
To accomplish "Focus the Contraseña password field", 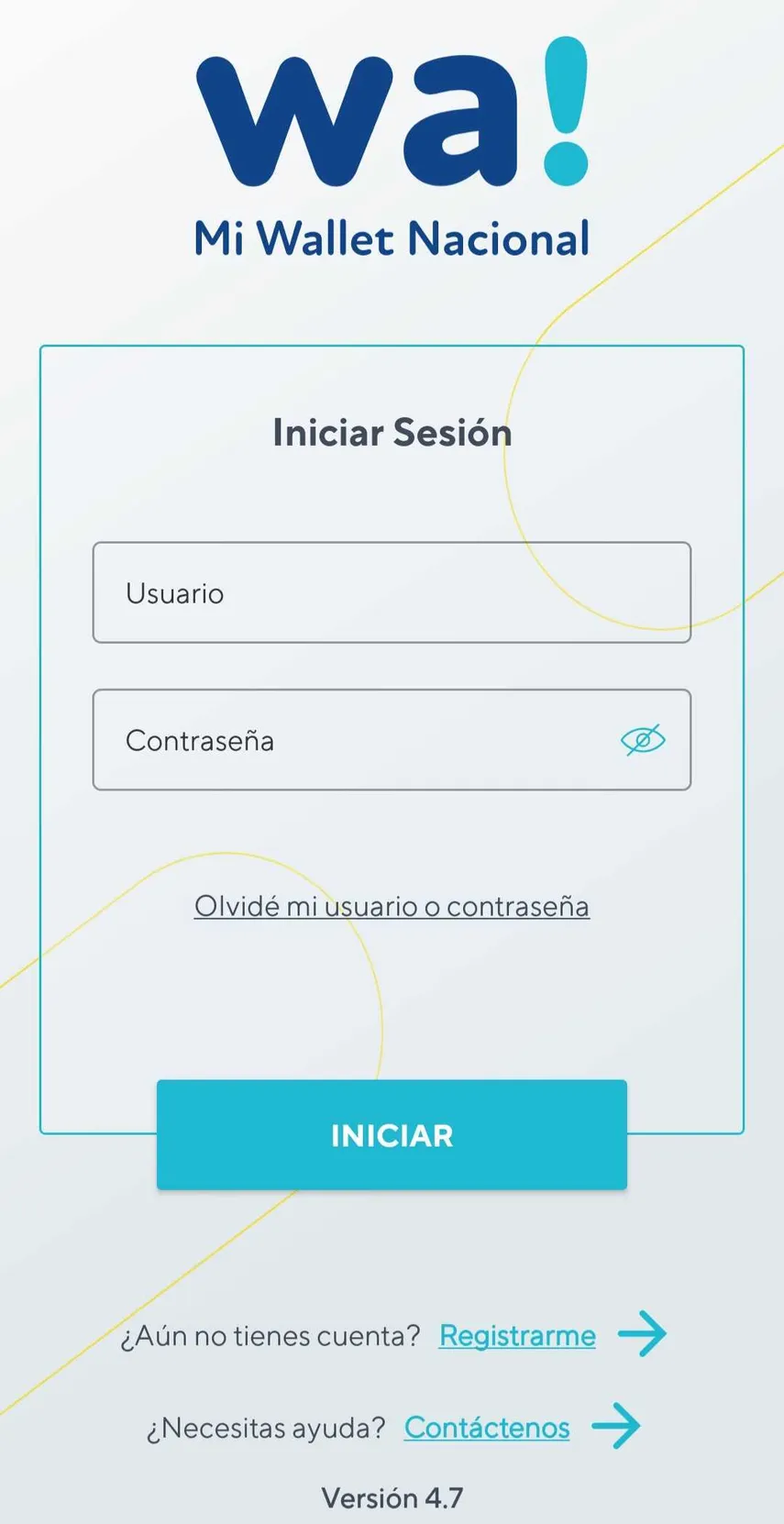I will pyautogui.click(x=358, y=740).
